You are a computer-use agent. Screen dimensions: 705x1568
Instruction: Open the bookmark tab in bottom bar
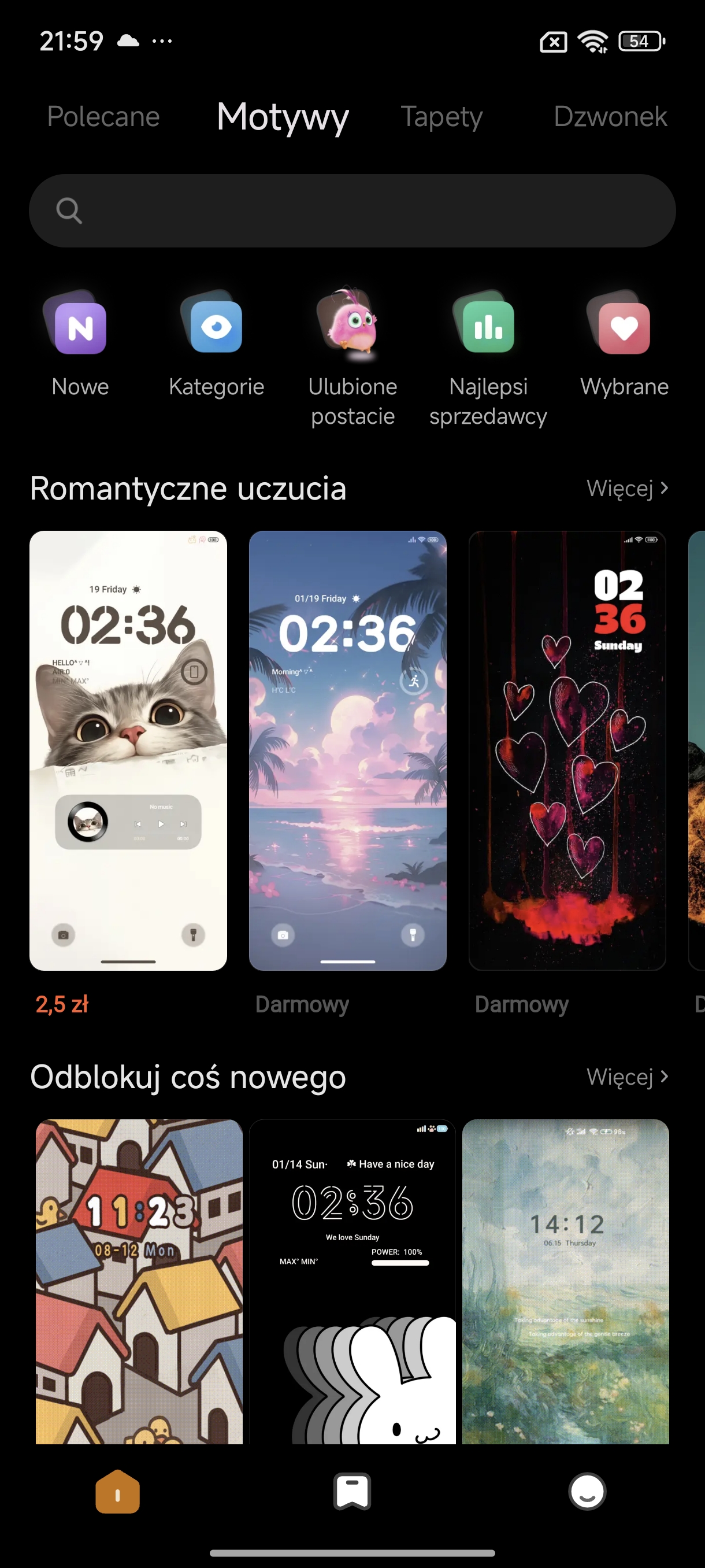click(x=352, y=1492)
